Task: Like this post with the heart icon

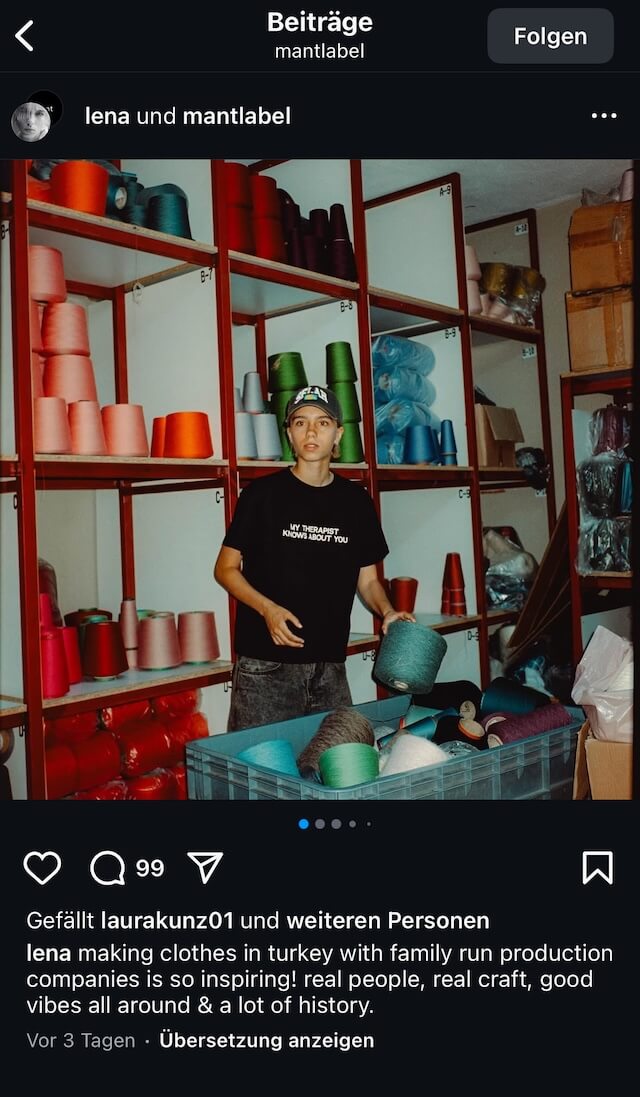Action: (42, 868)
